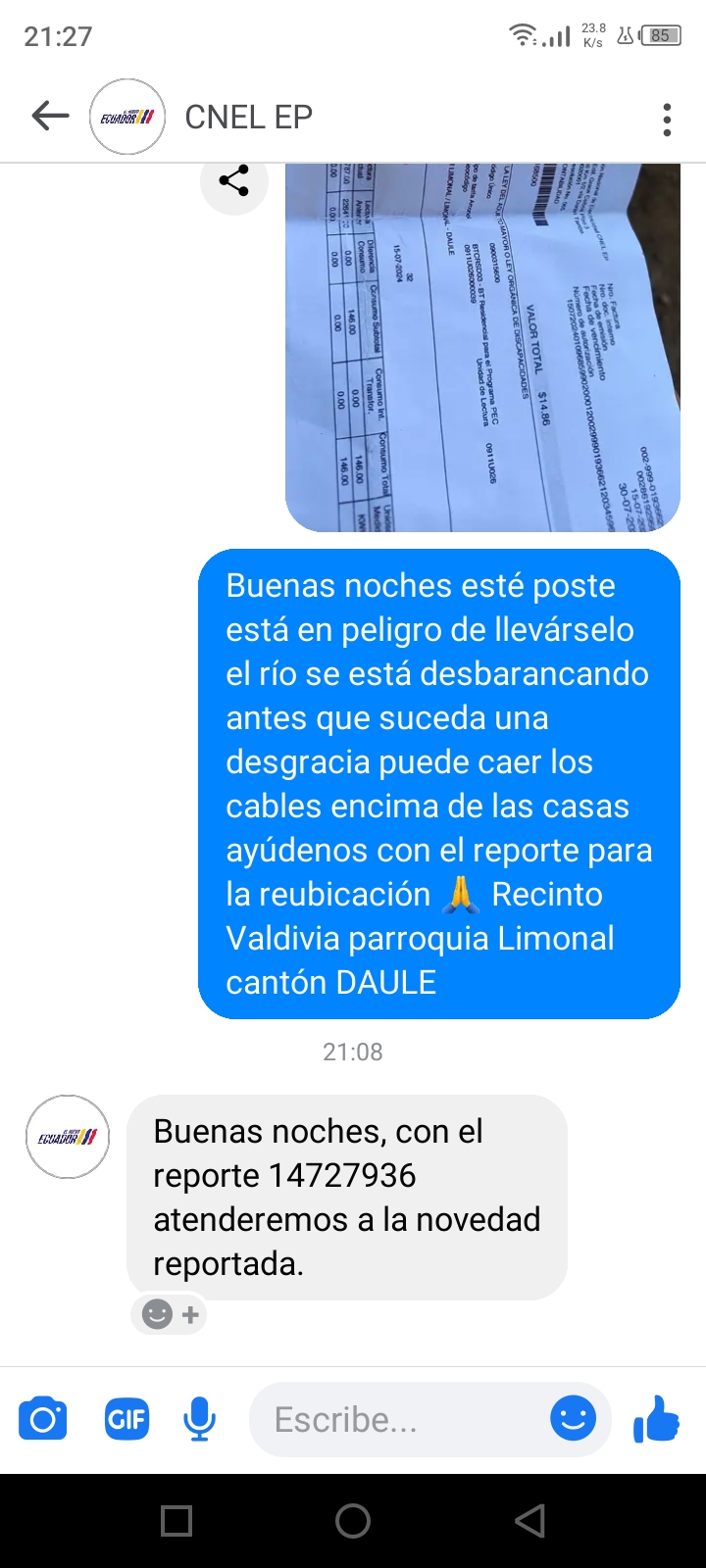The height and width of the screenshot is (1568, 706).
Task: Open the three-dot overflow menu
Action: (667, 119)
